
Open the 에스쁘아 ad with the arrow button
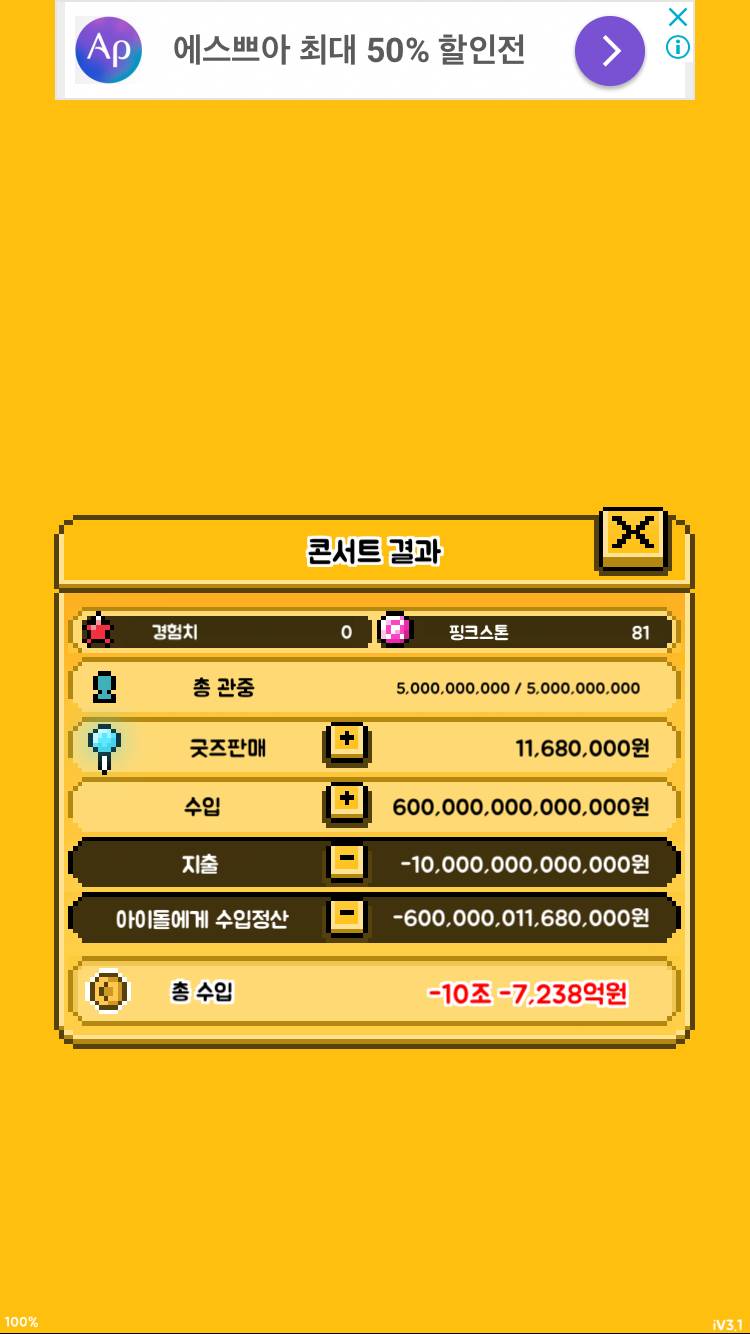pos(609,51)
